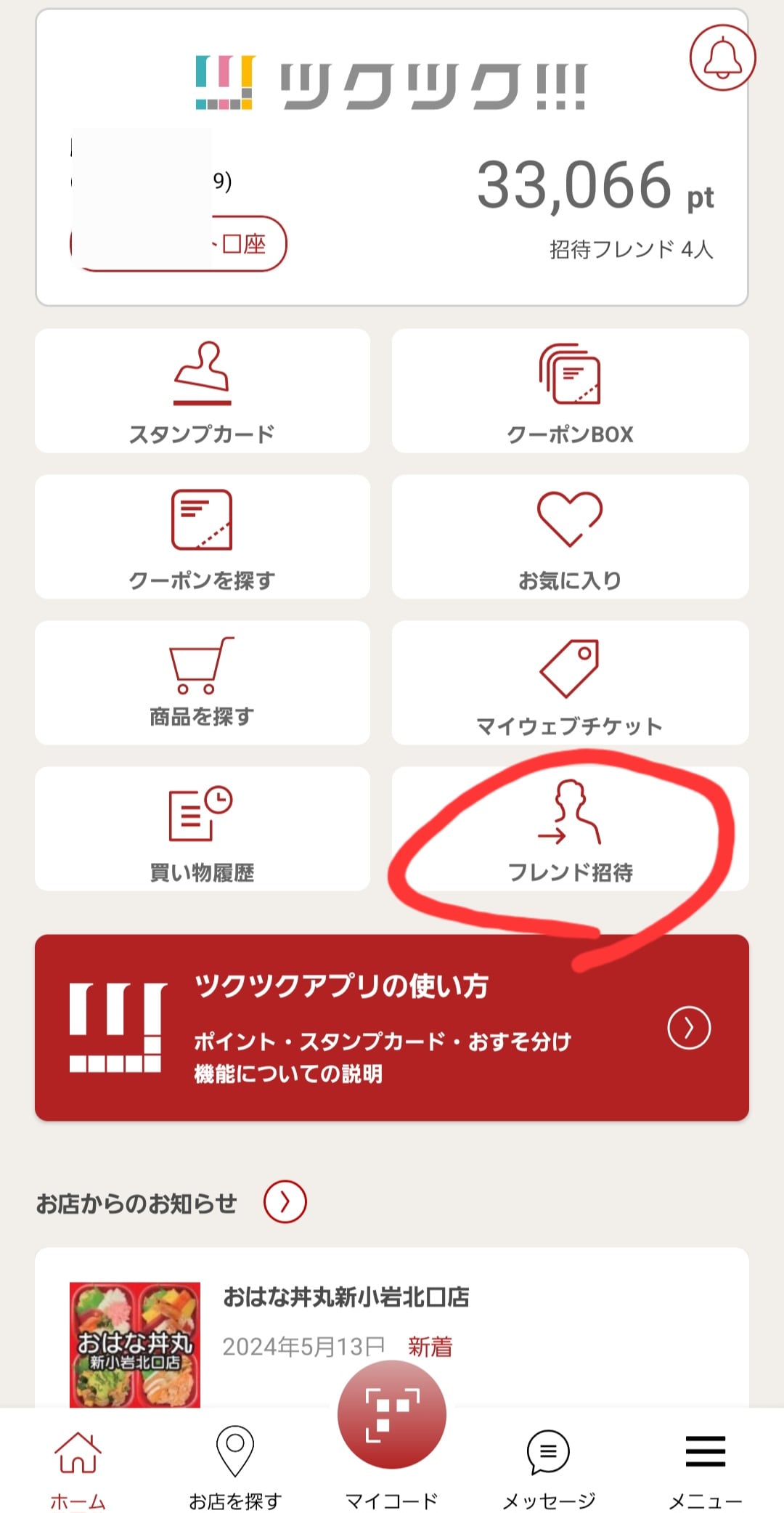Open ツクツクアプリの使い方 guide banner

click(392, 1027)
